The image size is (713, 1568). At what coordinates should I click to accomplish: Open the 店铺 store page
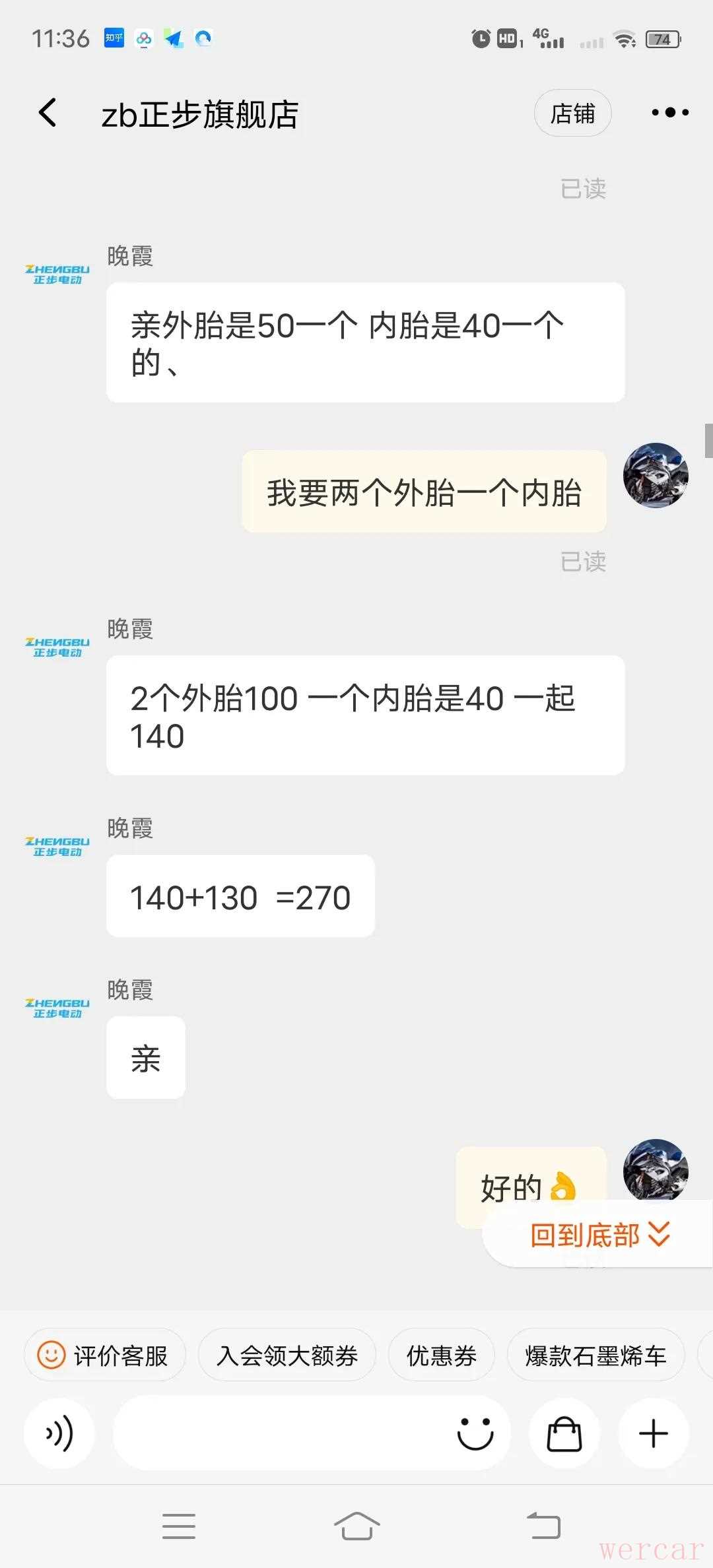572,113
